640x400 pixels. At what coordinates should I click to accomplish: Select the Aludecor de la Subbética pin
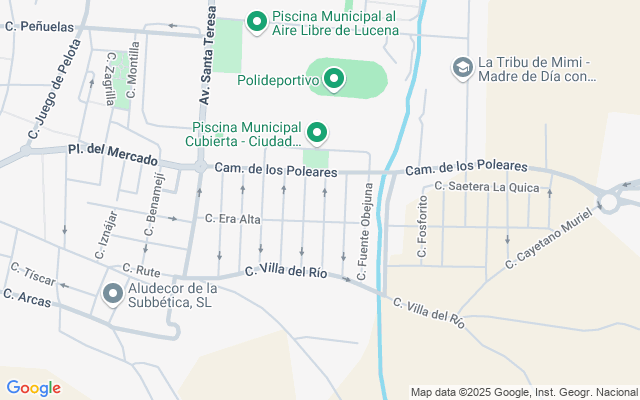click(x=113, y=294)
